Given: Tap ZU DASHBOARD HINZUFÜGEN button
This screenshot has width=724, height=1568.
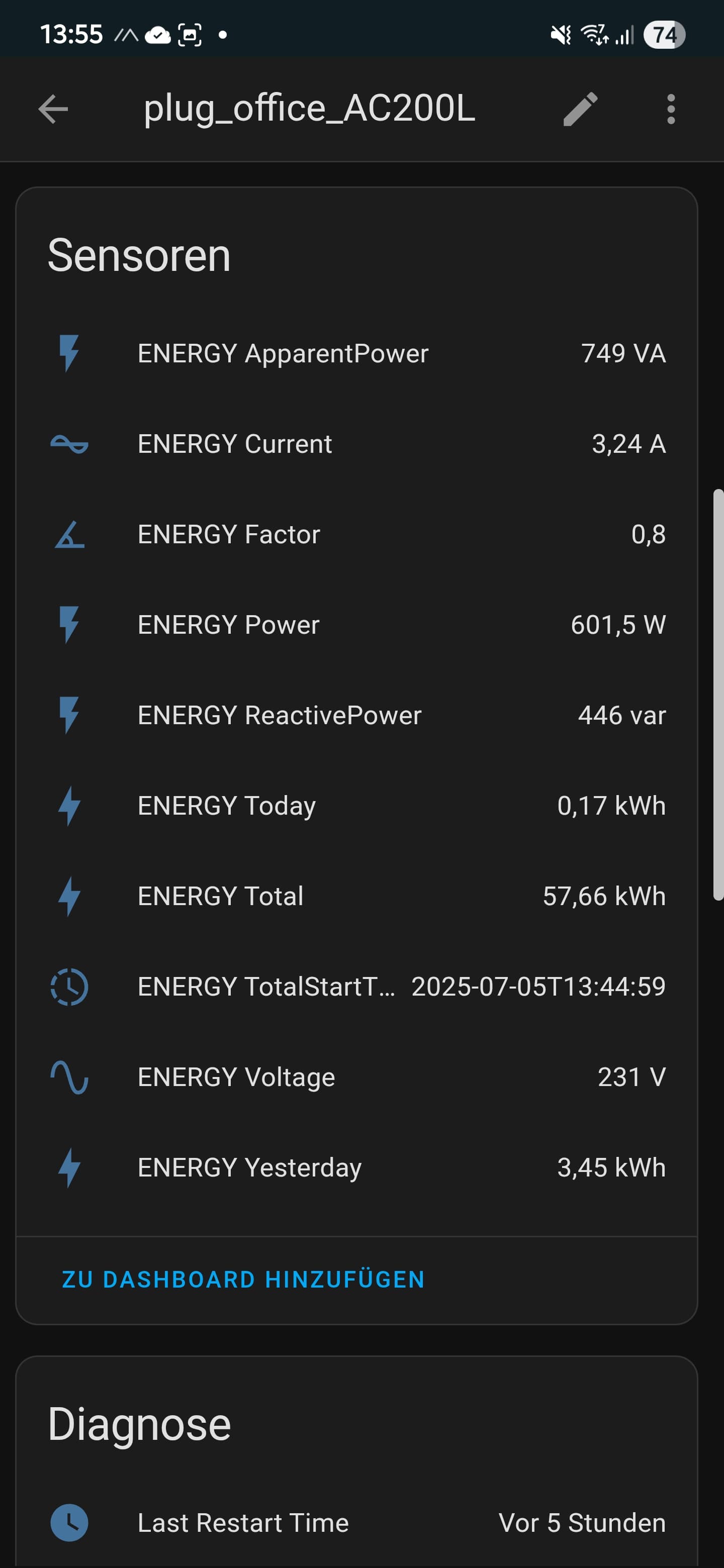Looking at the screenshot, I should click(243, 1280).
